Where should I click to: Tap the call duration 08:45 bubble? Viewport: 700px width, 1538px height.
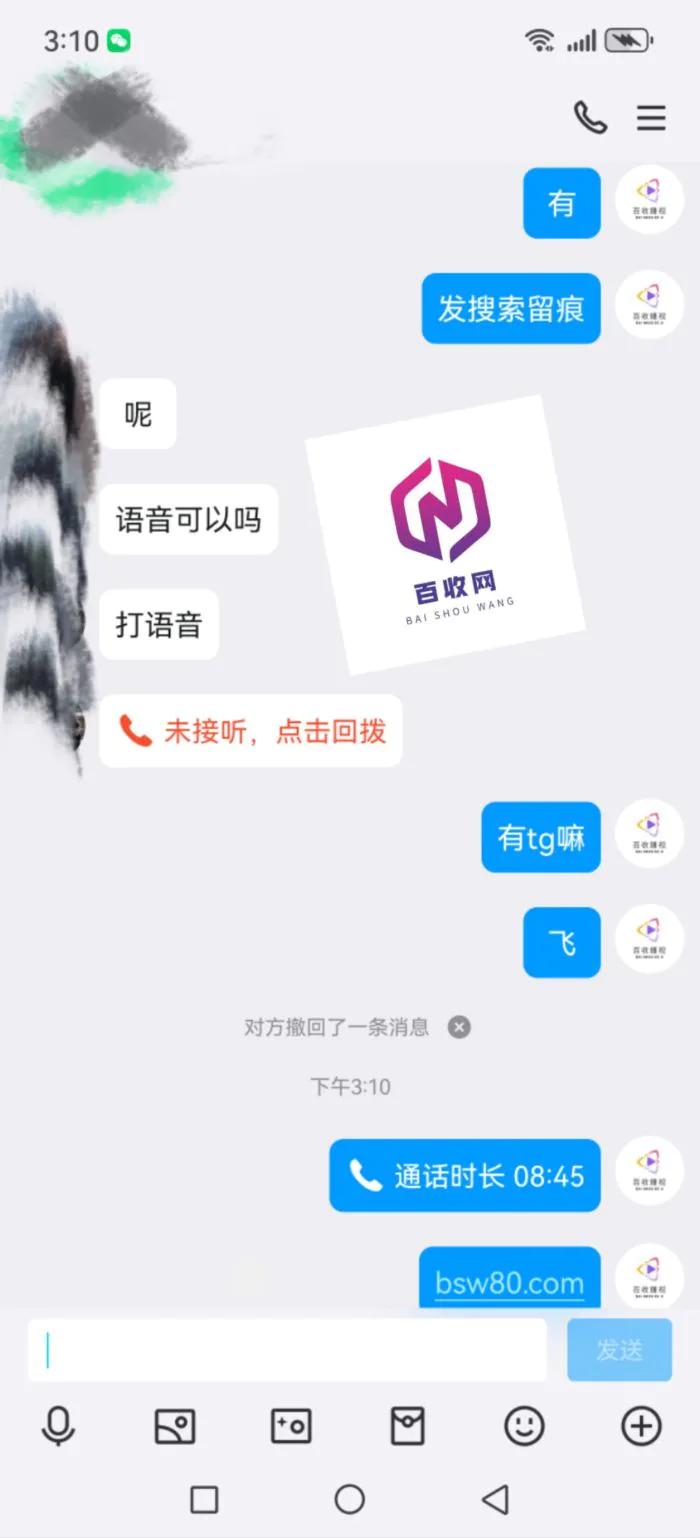[465, 1175]
